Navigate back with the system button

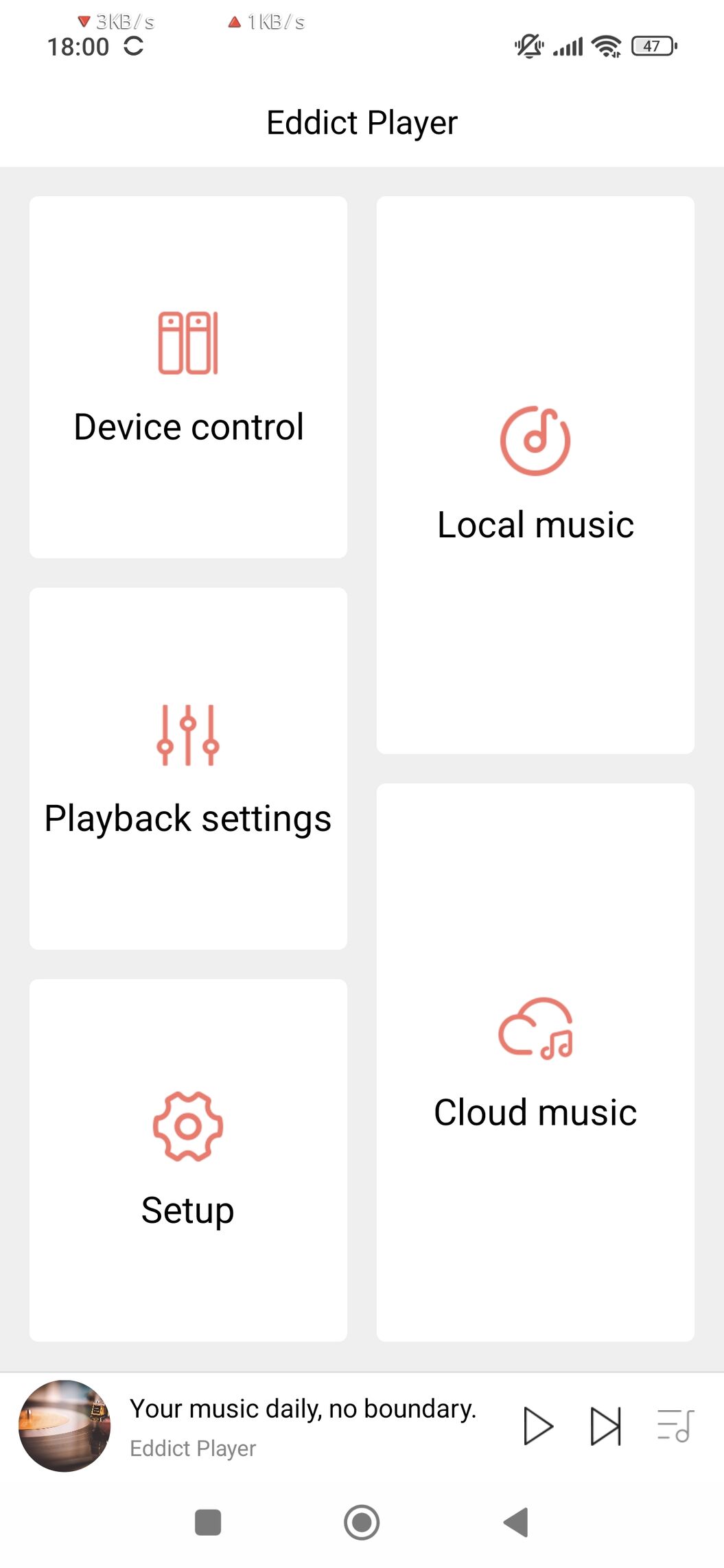coord(516,1522)
